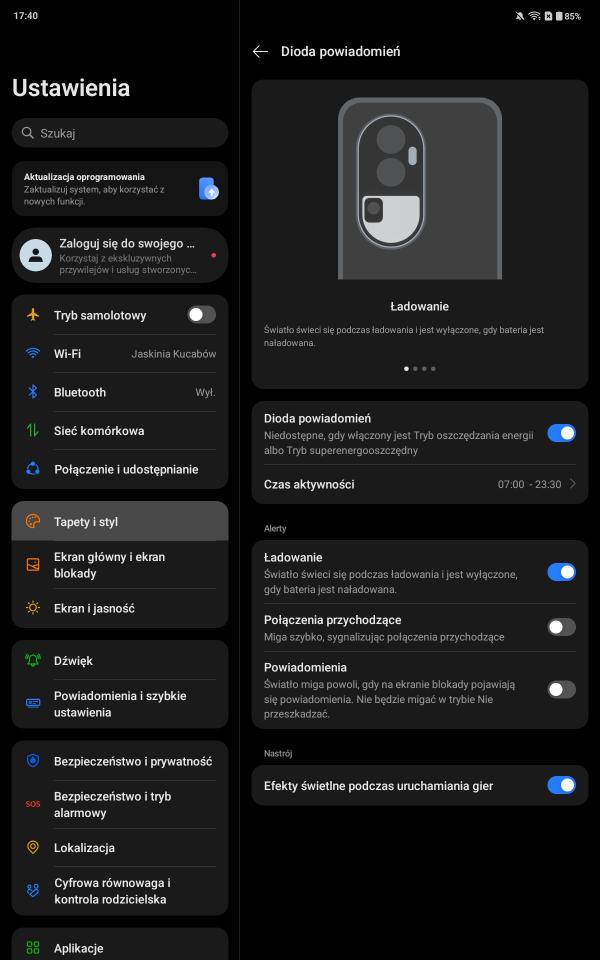Select Tapety i styl
Screen dimensions: 600x960
click(x=120, y=521)
